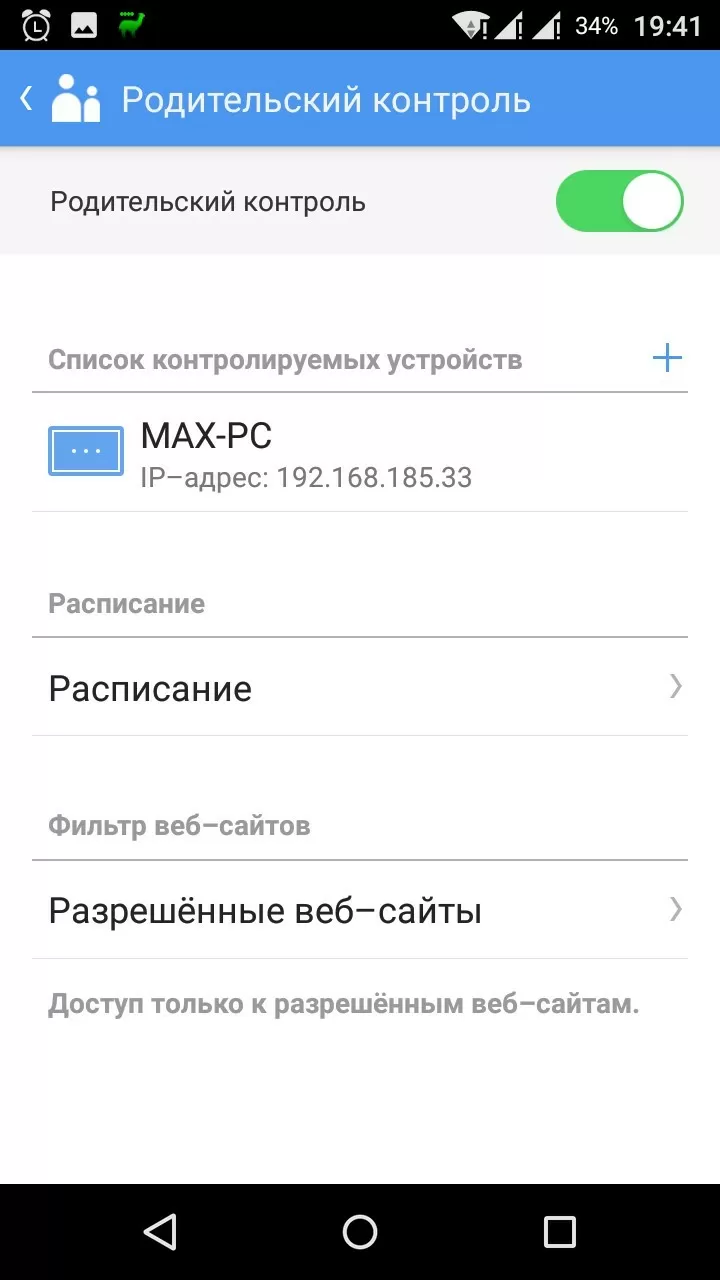Turn off the Родительский контроль switch

tap(619, 202)
